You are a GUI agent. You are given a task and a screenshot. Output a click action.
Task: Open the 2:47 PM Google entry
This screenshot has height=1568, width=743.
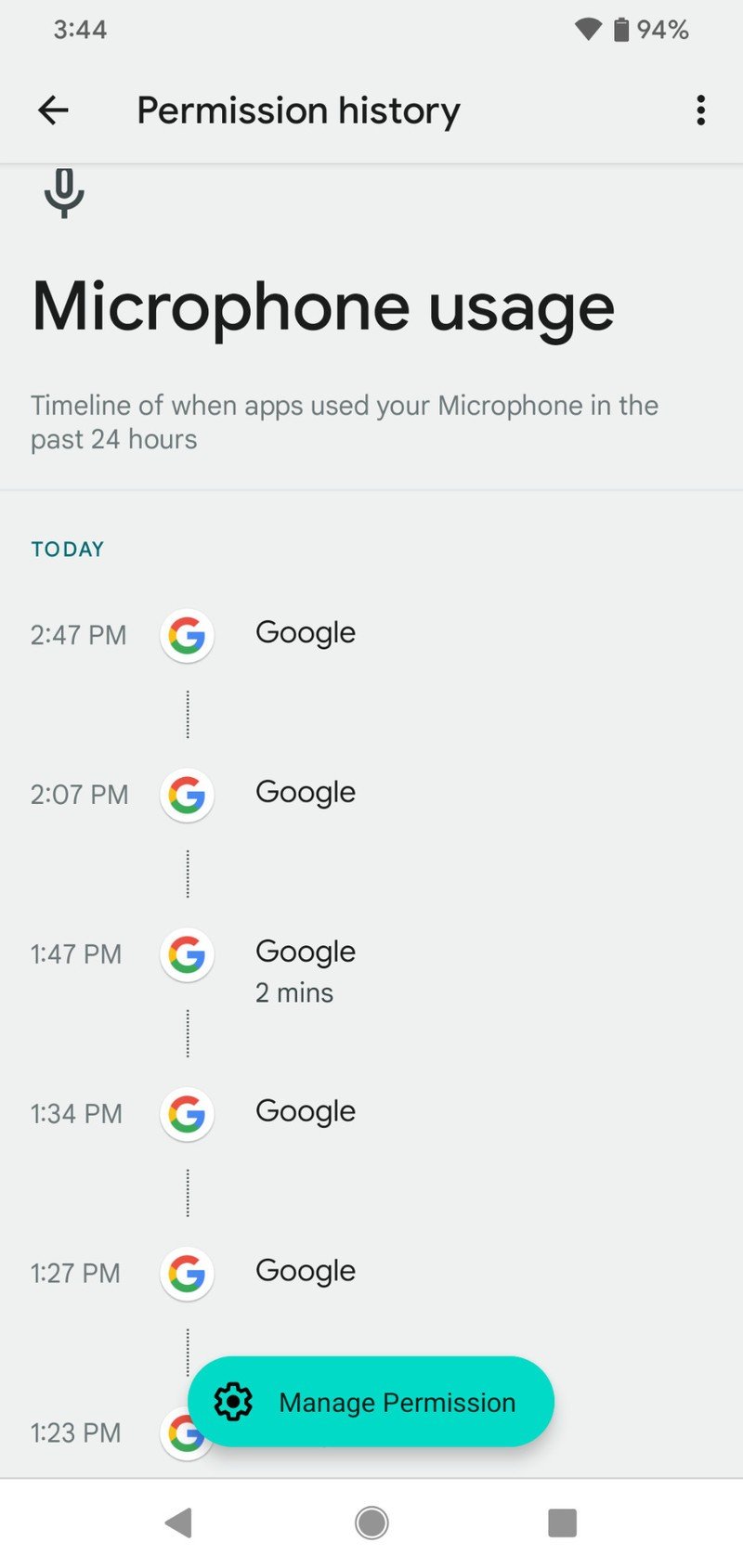coord(305,634)
